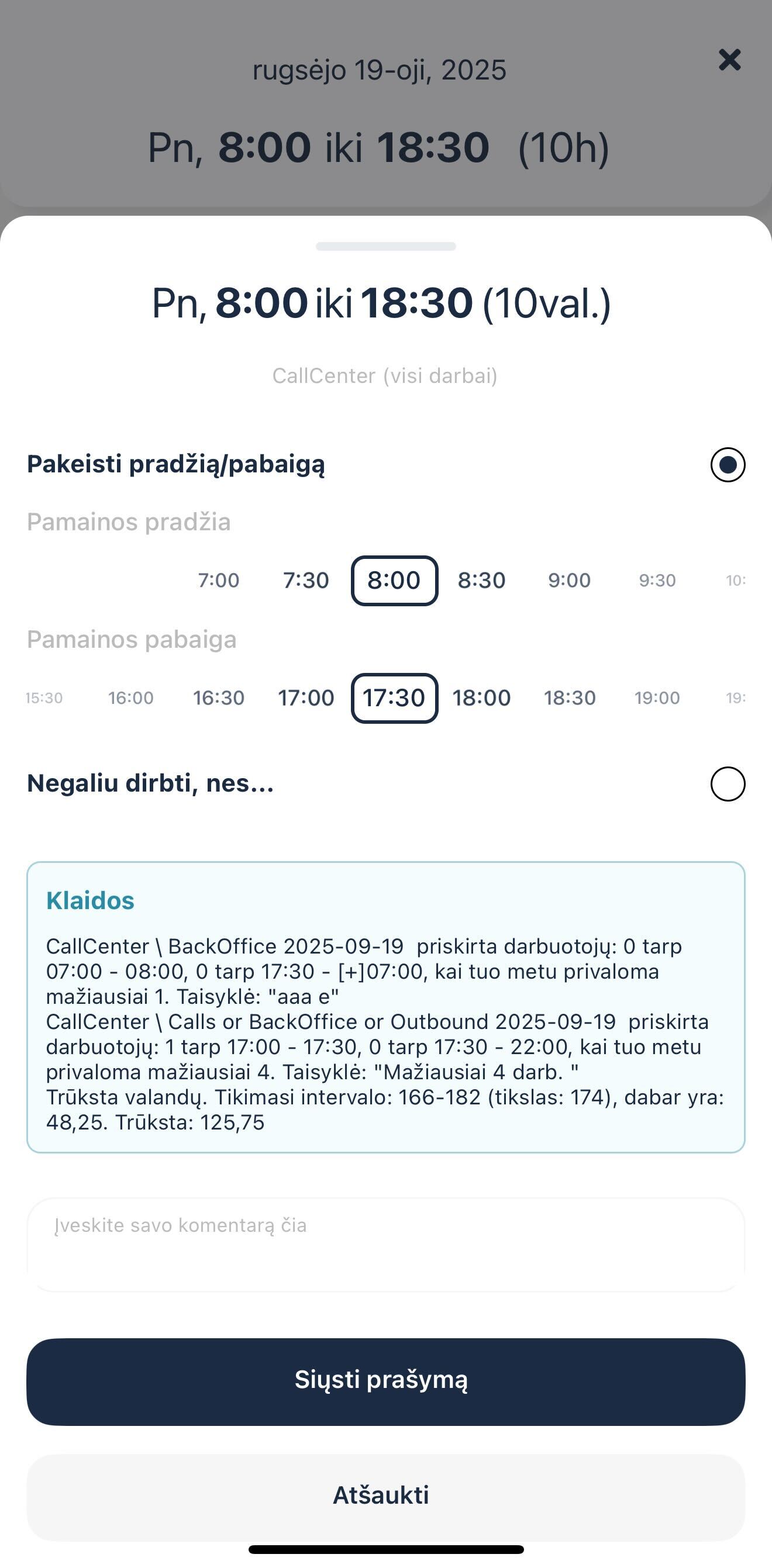Set shift end to 18:00

tap(481, 697)
